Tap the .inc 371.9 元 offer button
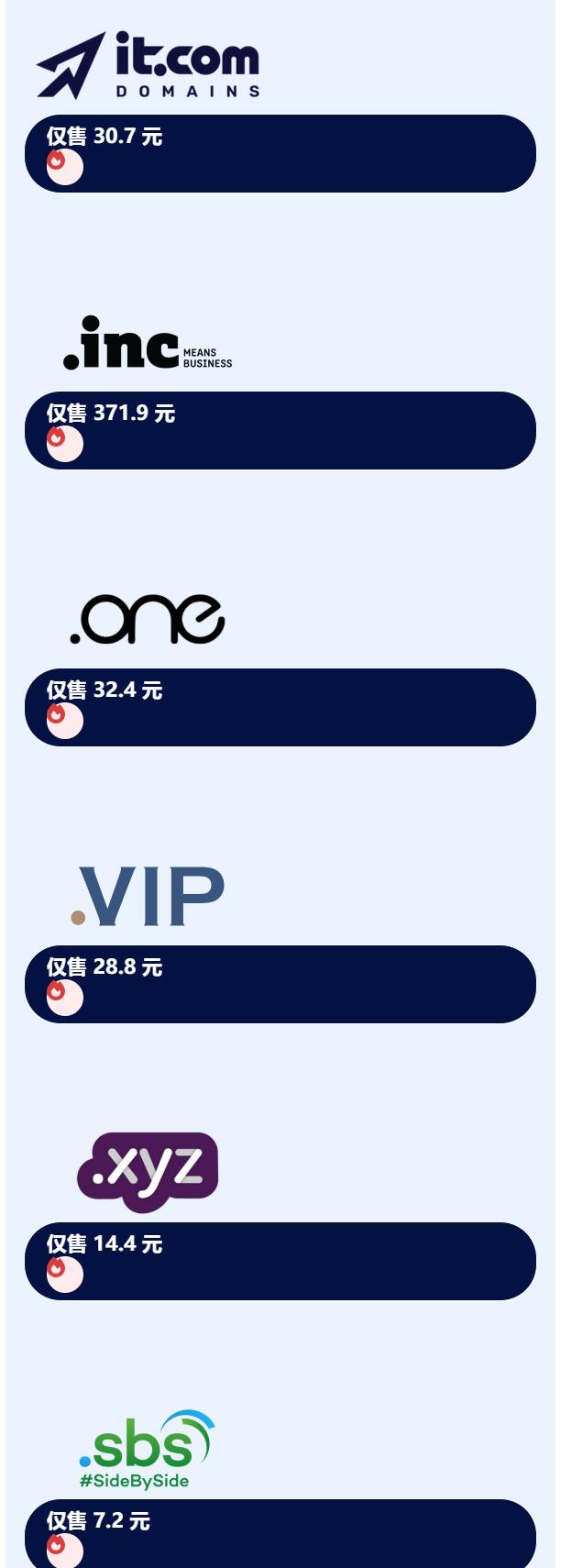The height and width of the screenshot is (1568, 561). tap(280, 430)
